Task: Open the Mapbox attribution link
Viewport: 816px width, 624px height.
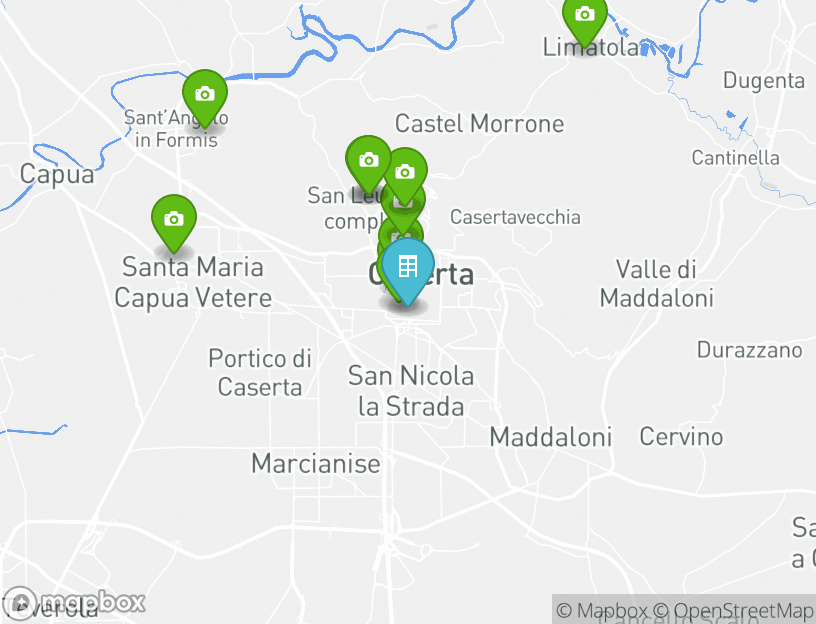Action: 602,610
